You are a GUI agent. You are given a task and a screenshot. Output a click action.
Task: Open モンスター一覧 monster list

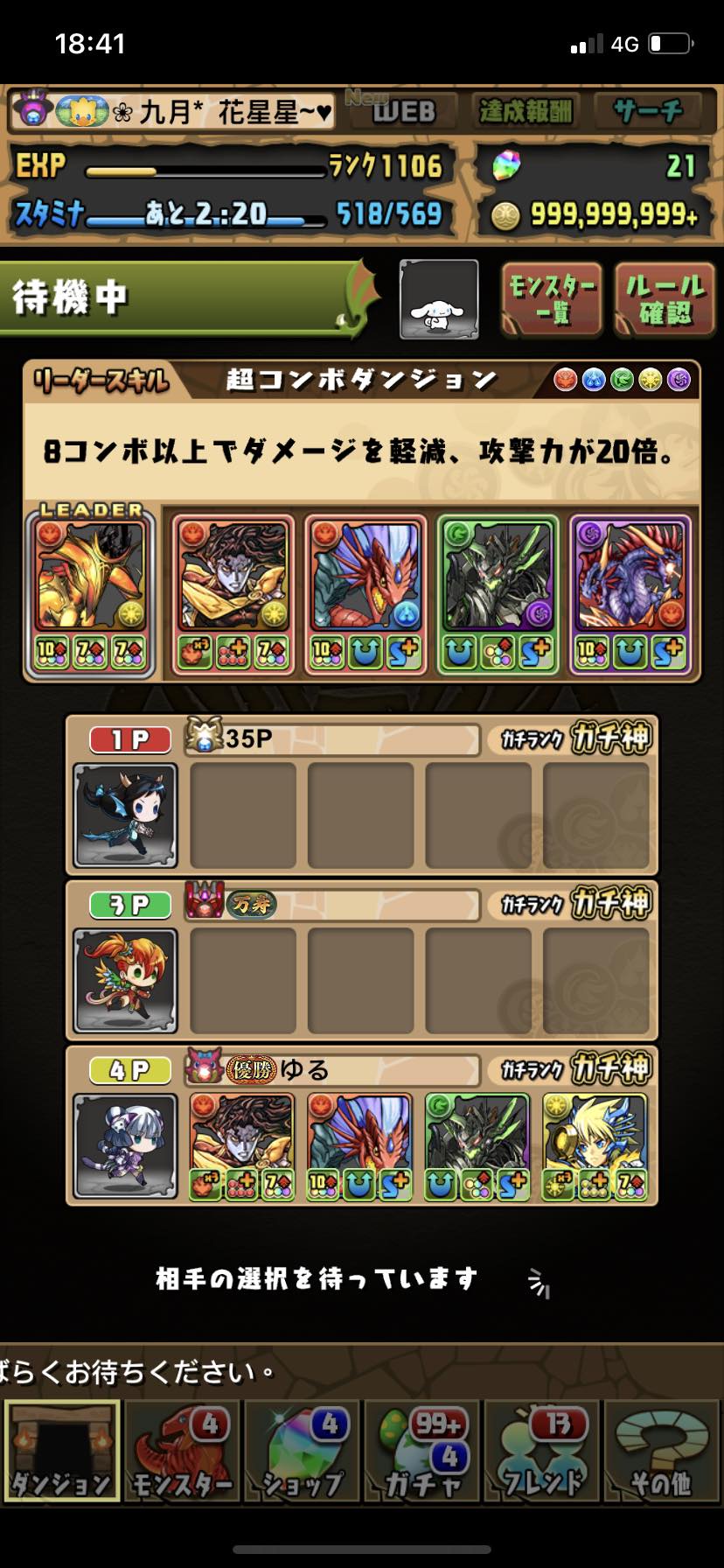point(552,299)
